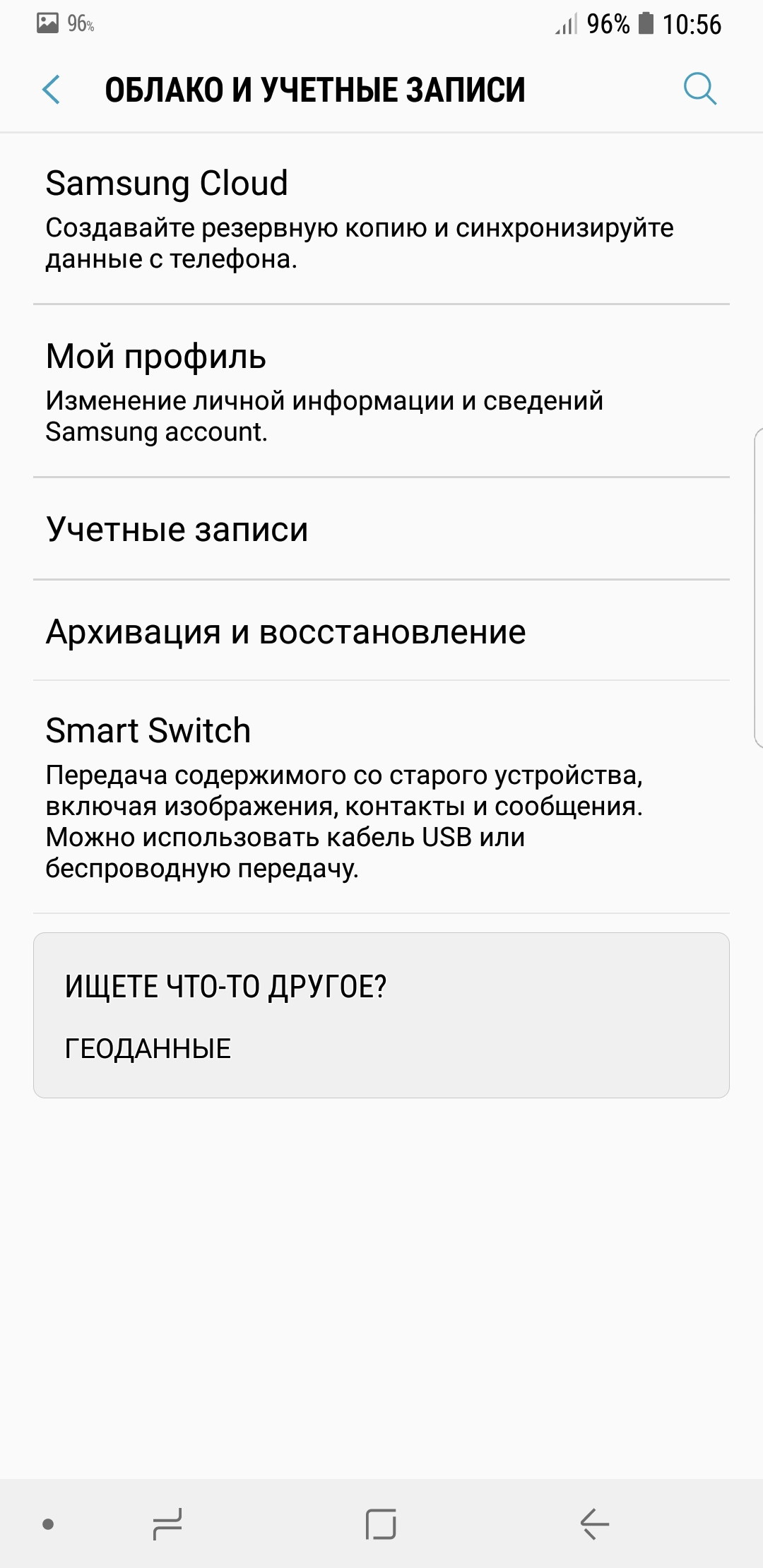This screenshot has height=1568, width=763.
Task: Go back using the header arrow
Action: 52,90
